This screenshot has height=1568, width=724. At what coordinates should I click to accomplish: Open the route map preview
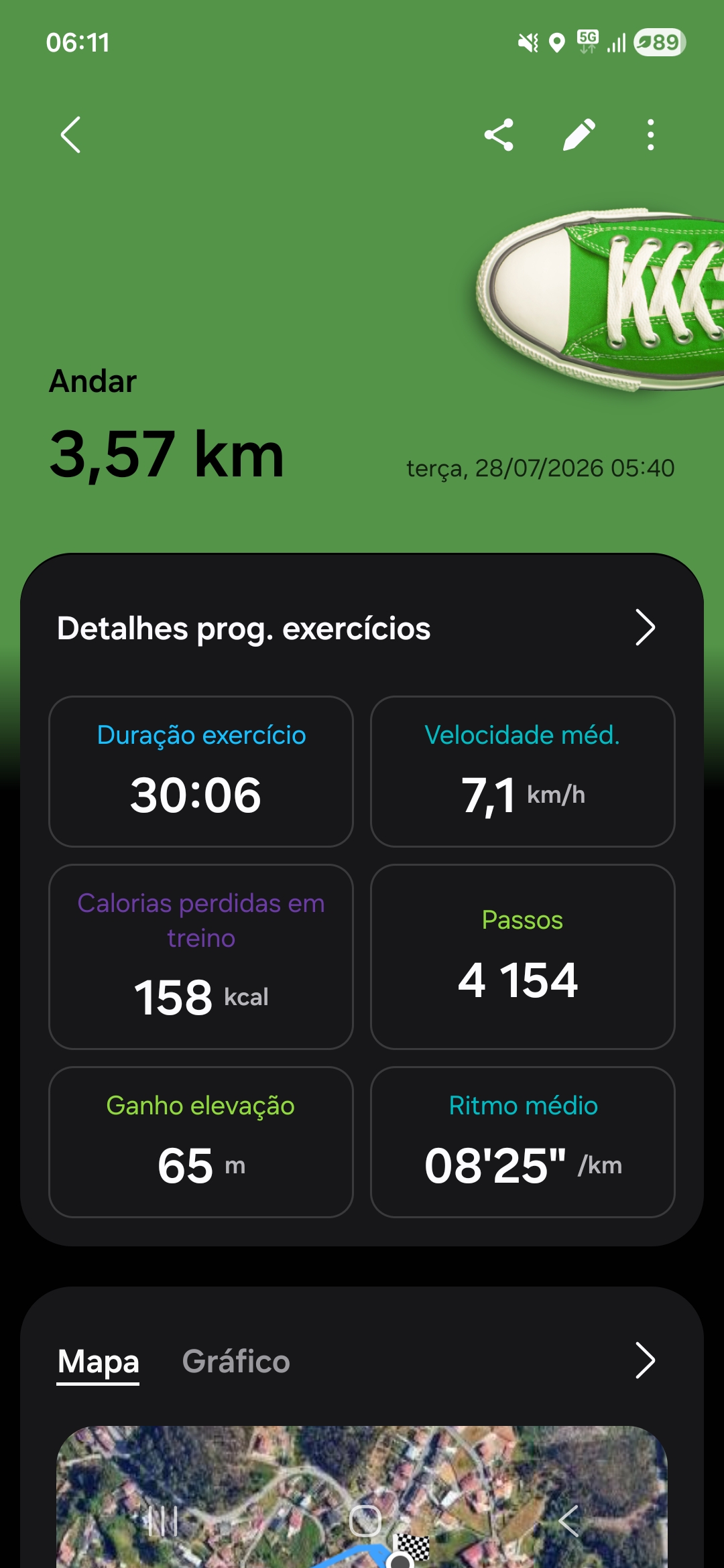(x=362, y=1496)
